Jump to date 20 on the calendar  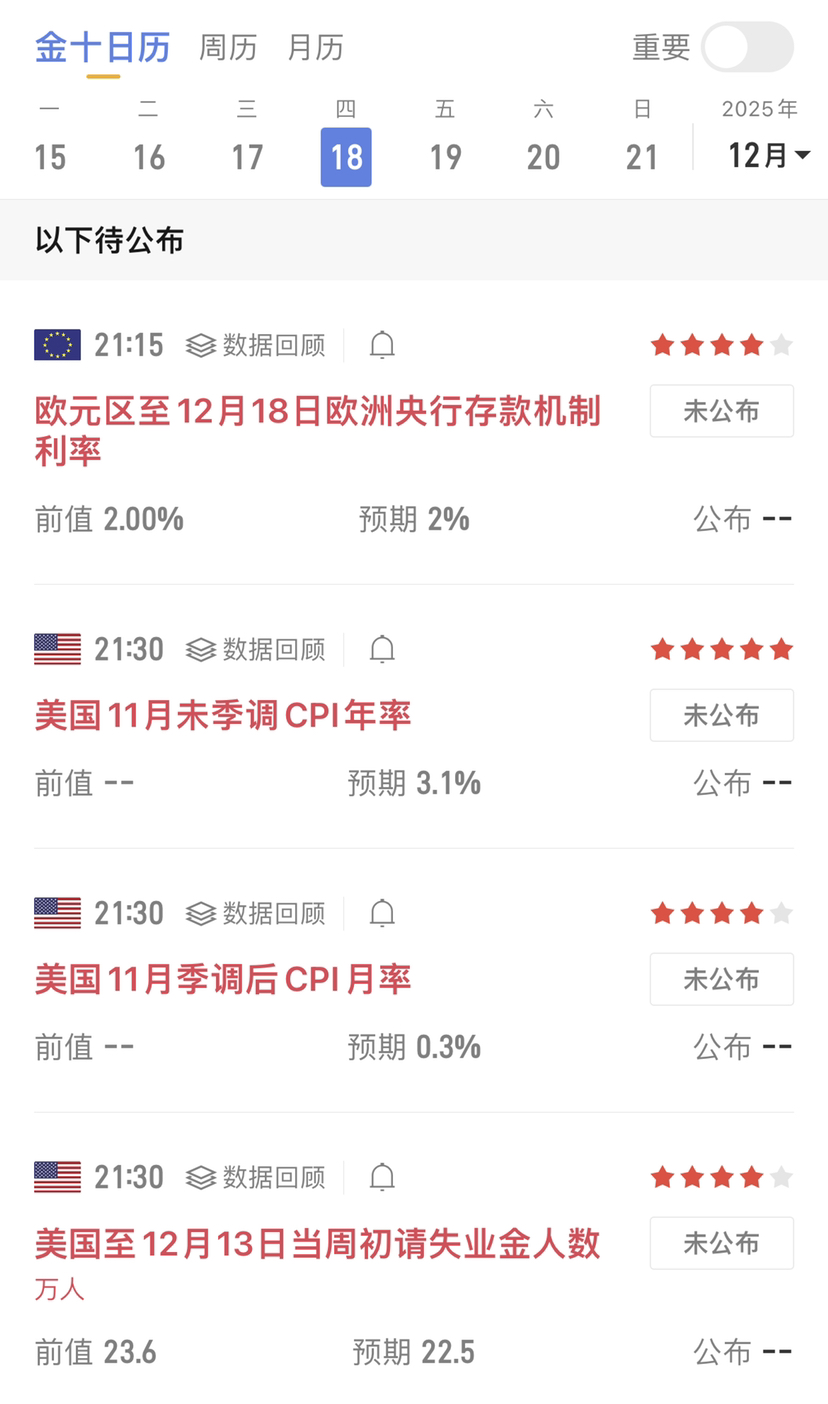[x=543, y=157]
